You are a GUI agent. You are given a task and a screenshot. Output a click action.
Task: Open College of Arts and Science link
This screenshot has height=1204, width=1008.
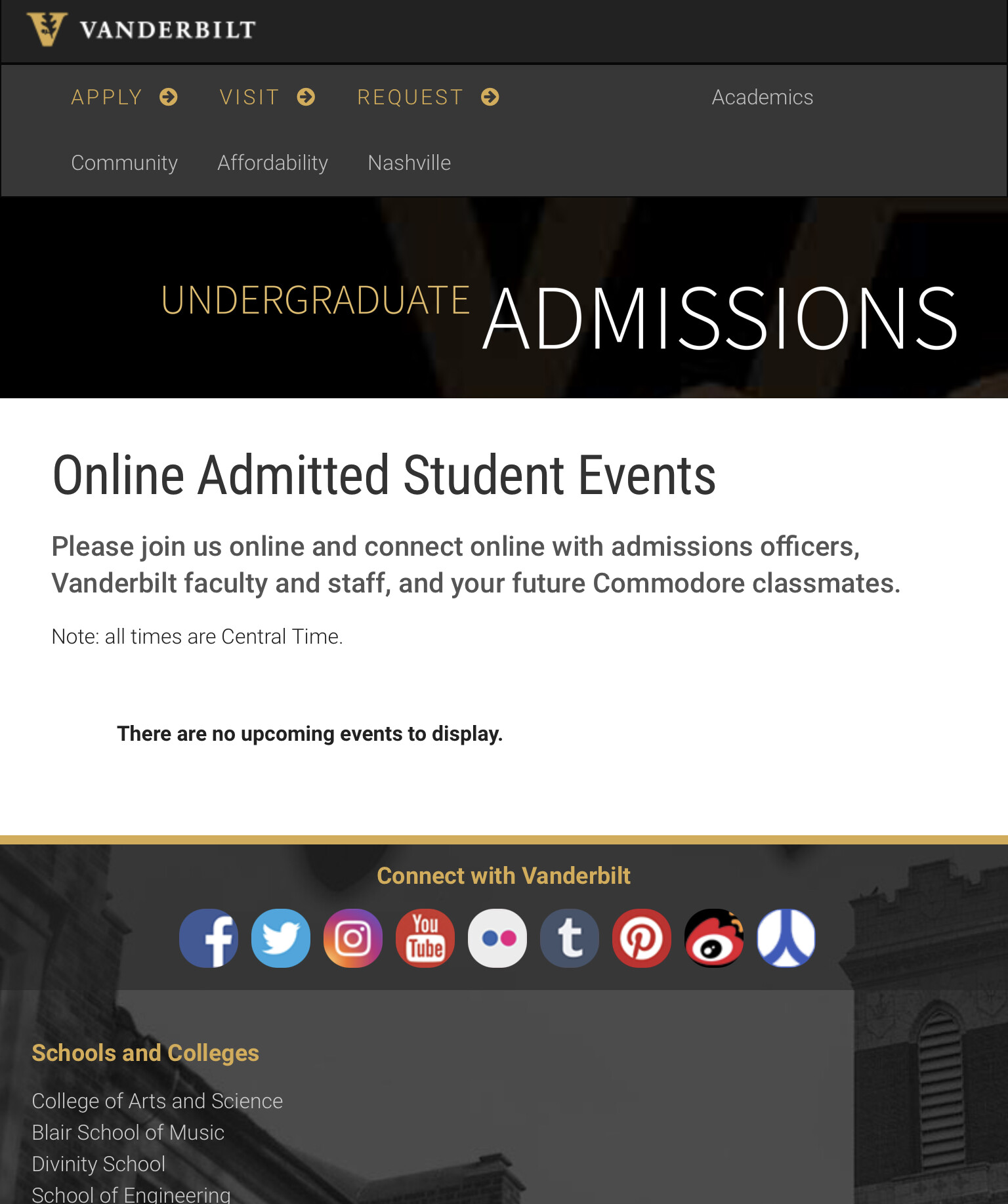[157, 1100]
